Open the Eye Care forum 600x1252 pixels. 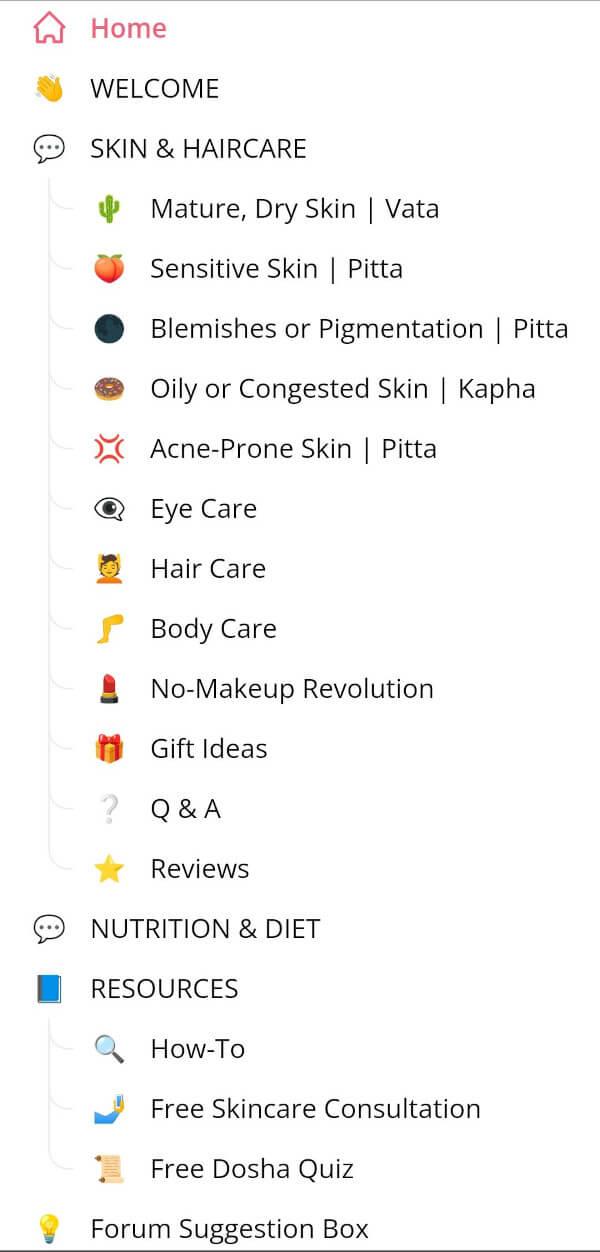[203, 508]
